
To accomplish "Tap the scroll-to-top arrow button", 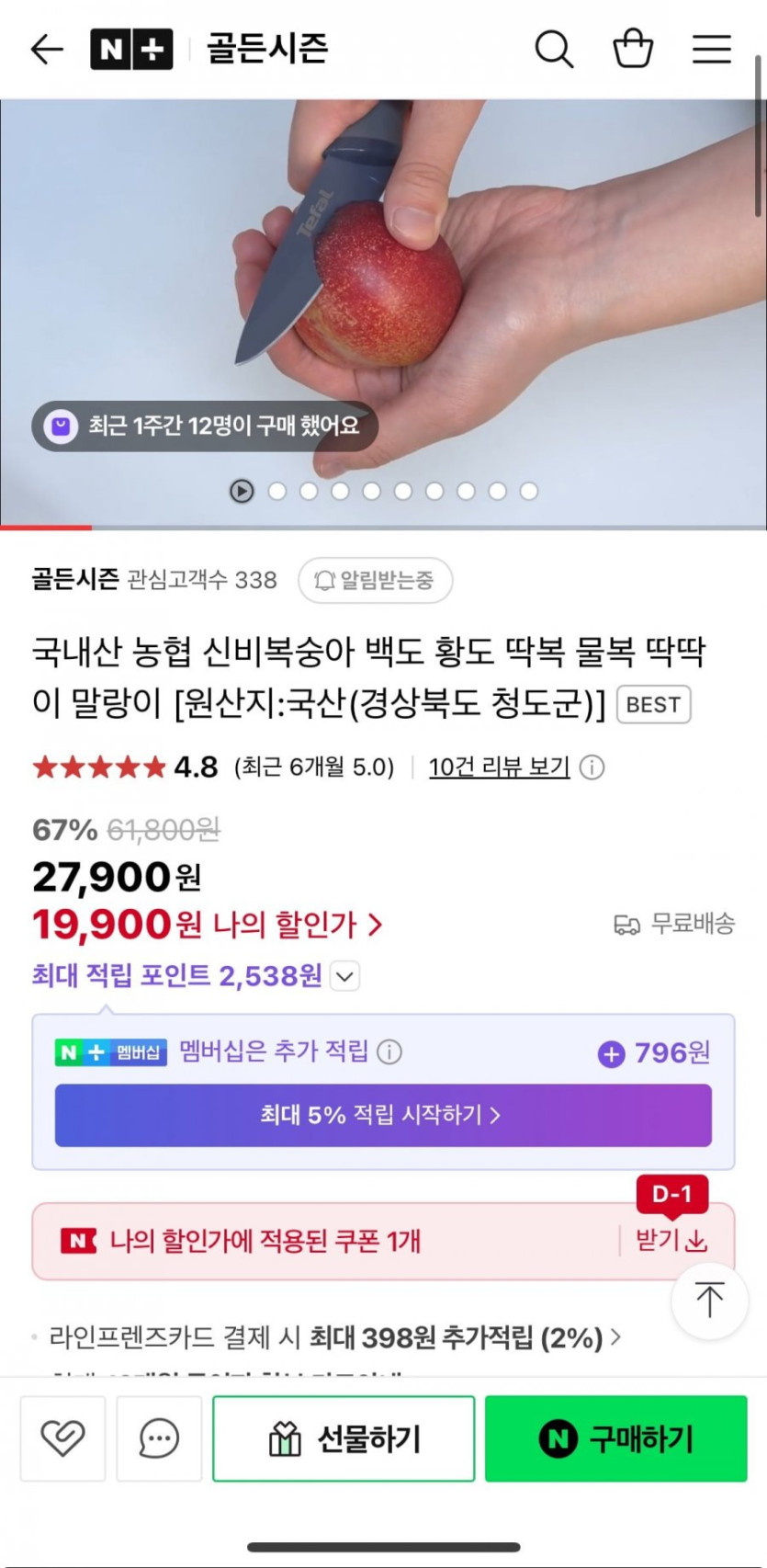I will 709,1301.
